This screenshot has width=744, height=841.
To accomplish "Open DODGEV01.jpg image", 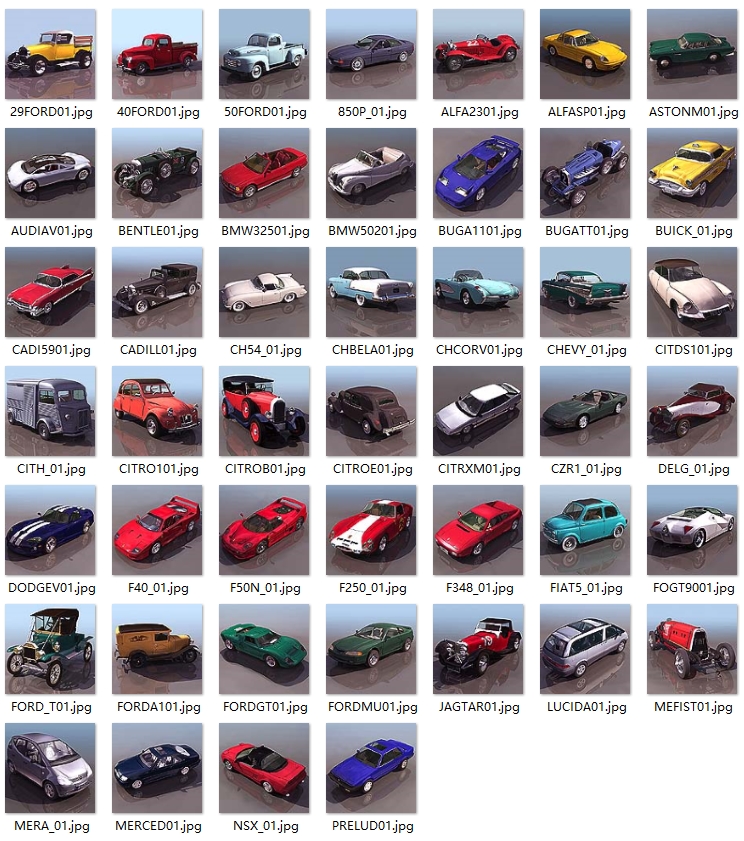I will [50, 530].
